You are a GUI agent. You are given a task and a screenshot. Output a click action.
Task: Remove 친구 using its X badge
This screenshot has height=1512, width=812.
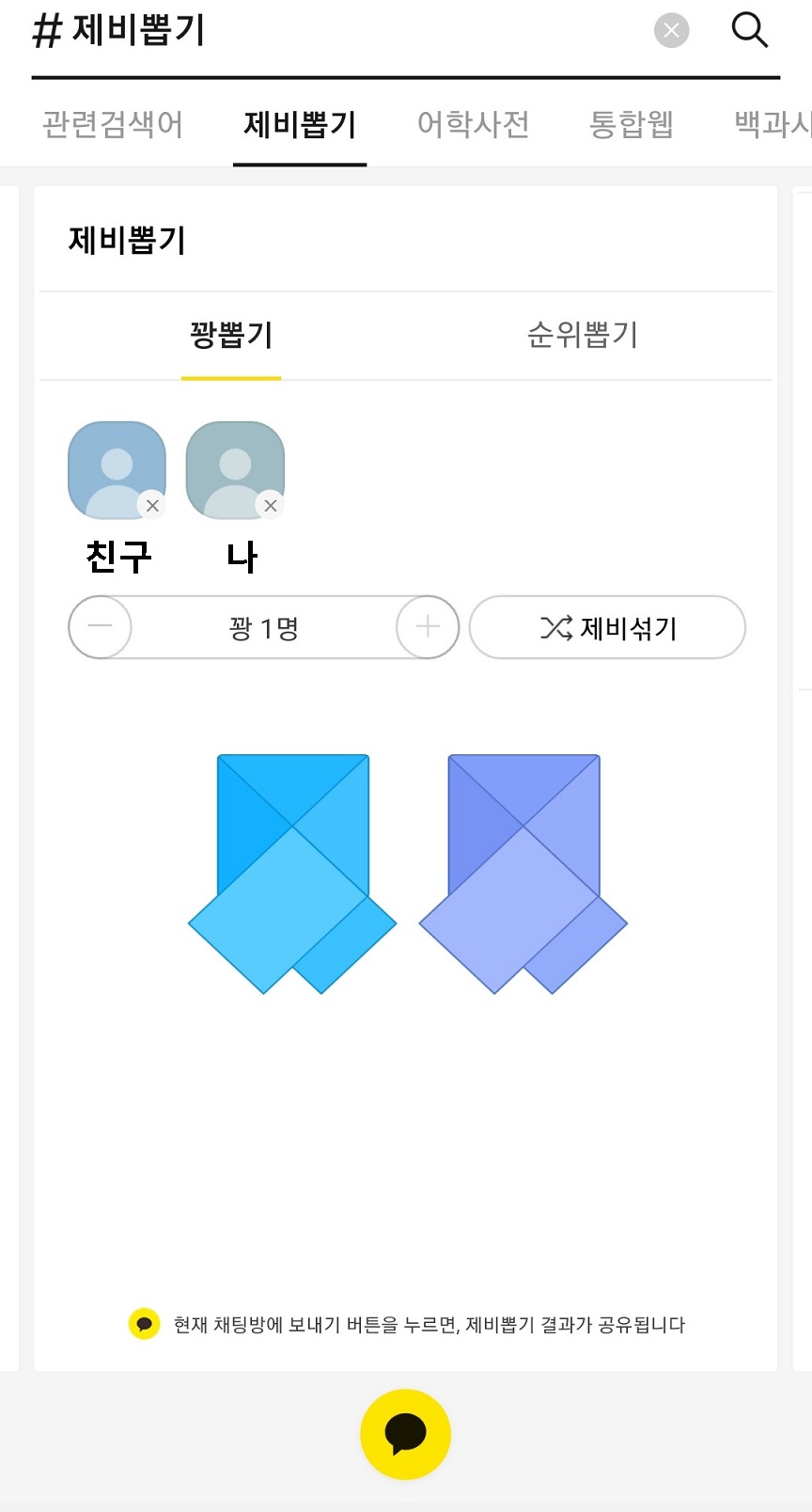click(x=152, y=505)
